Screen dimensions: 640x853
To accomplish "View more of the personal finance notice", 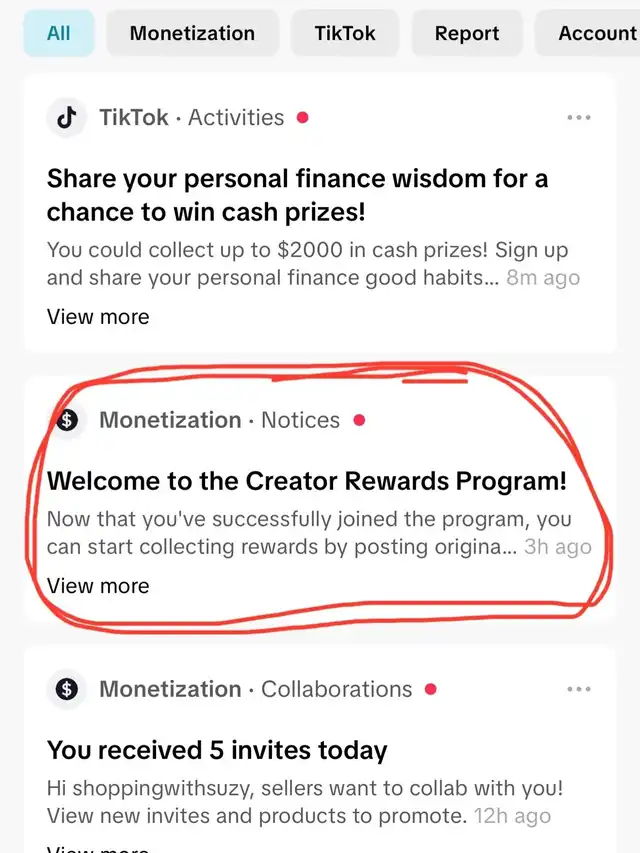I will [x=98, y=317].
